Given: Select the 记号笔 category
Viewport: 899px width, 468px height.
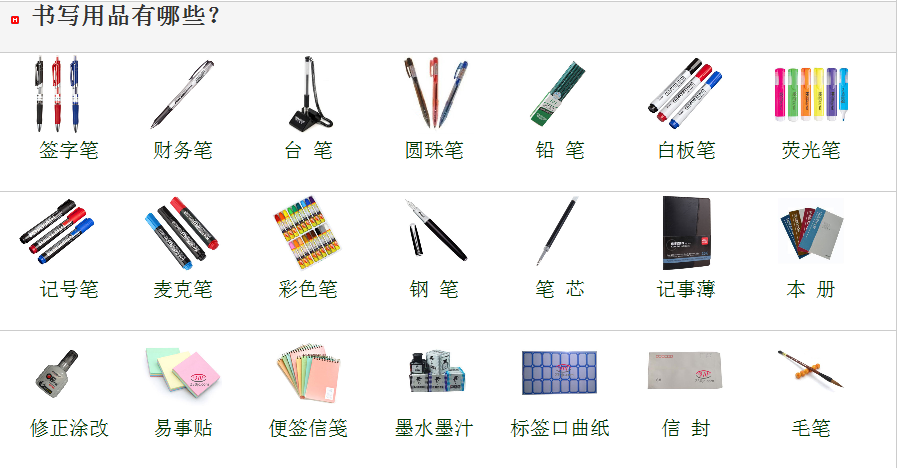Looking at the screenshot, I should coord(69,289).
